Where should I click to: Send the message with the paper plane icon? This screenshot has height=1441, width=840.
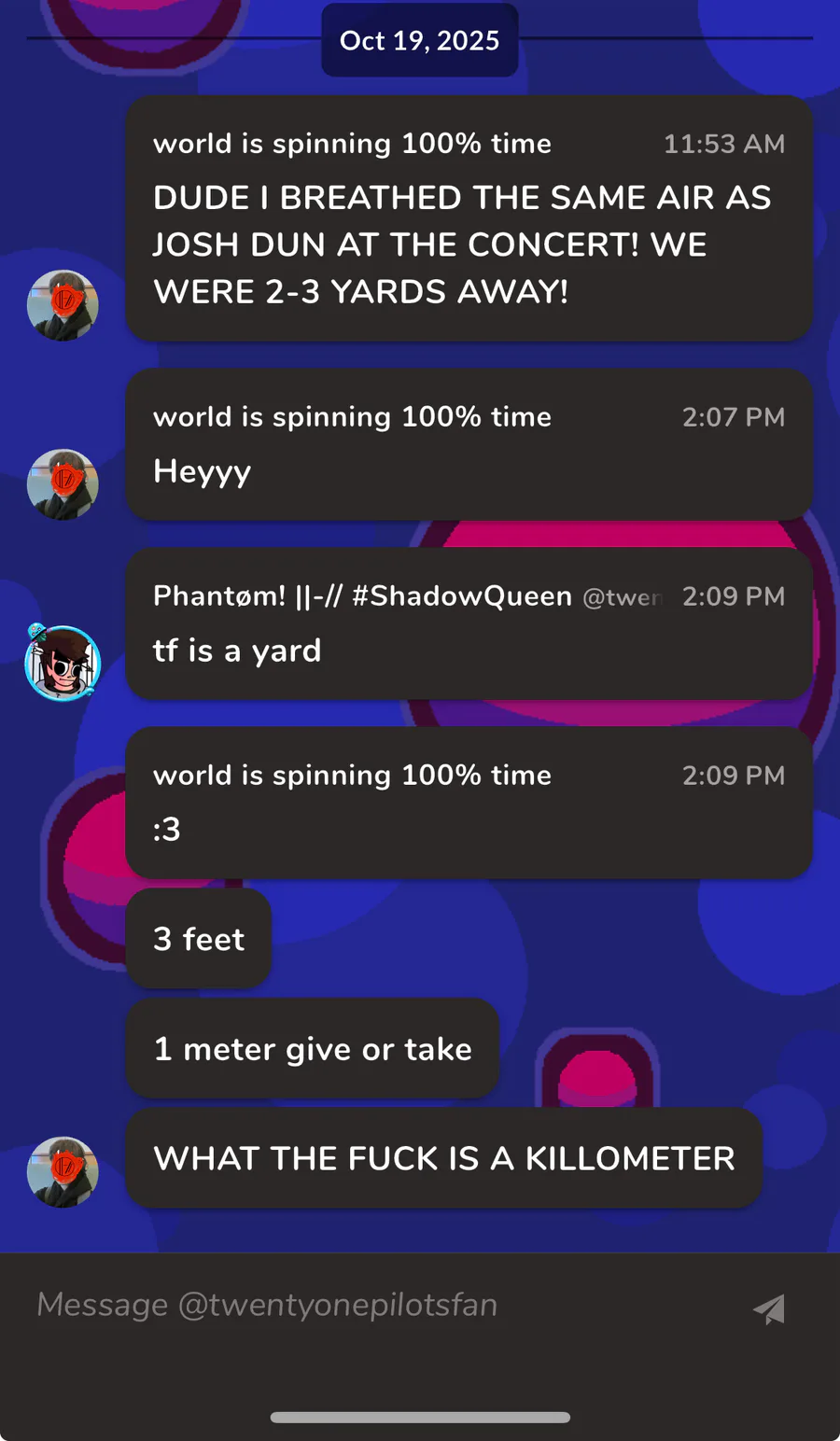(769, 1308)
